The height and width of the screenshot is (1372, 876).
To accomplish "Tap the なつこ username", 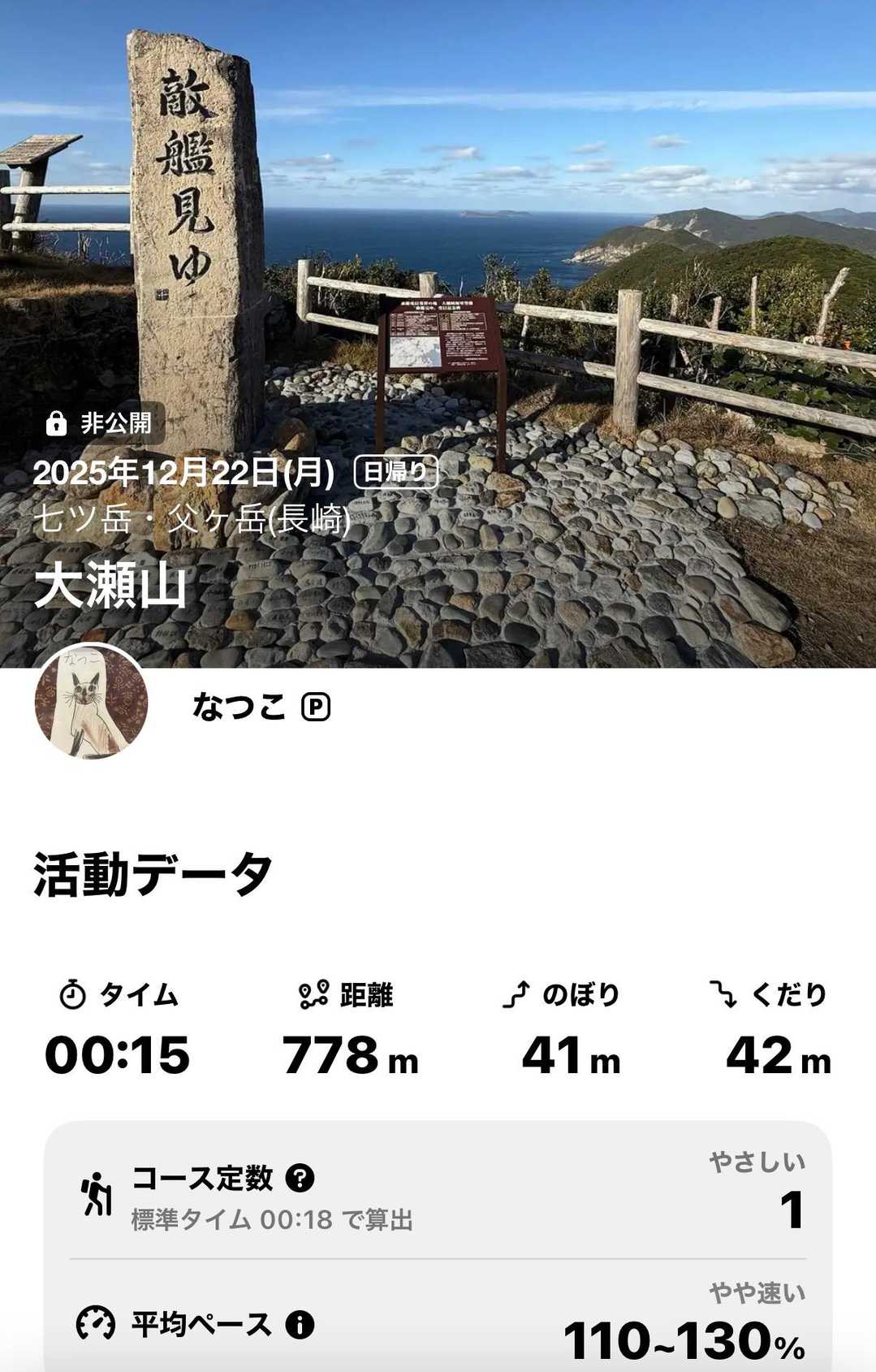I will click(x=239, y=707).
